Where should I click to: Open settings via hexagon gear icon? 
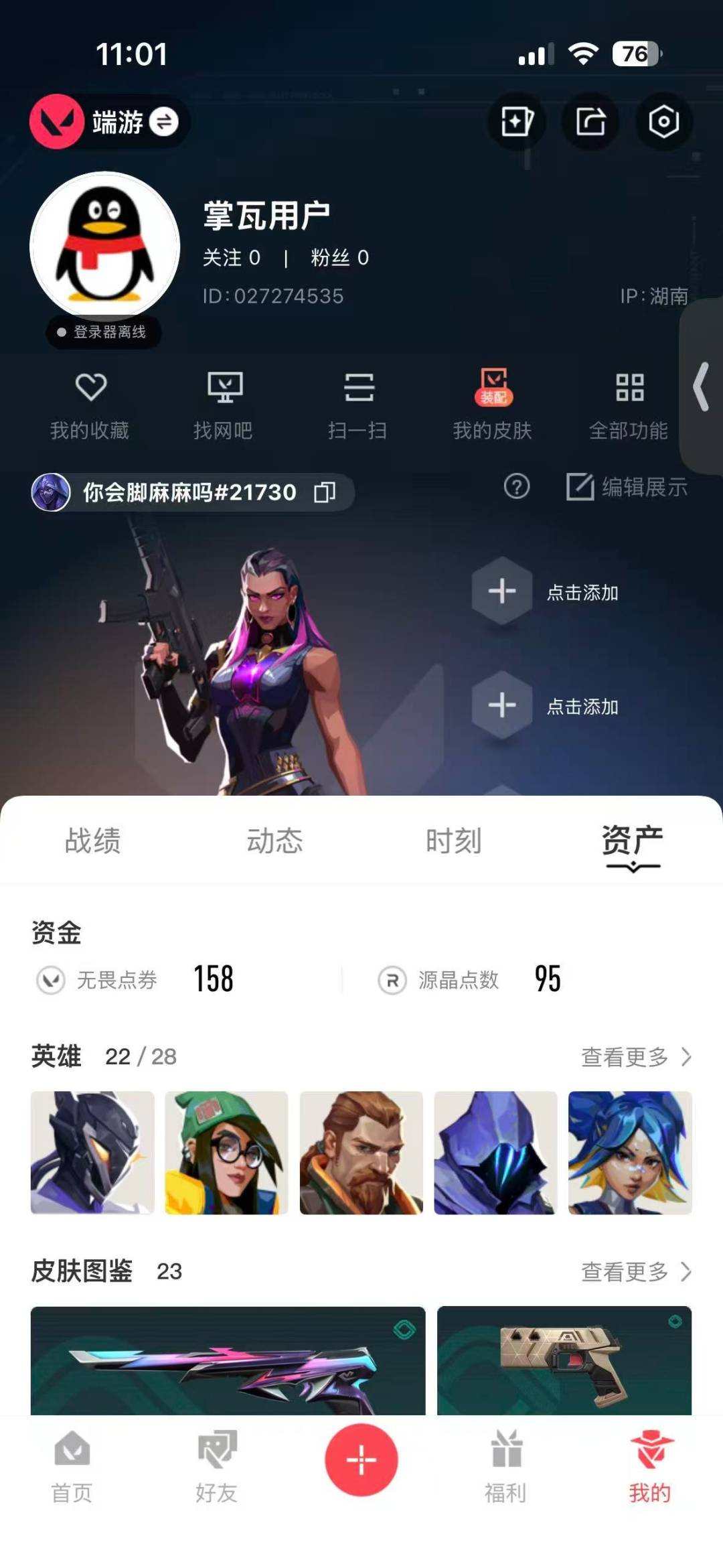(663, 122)
